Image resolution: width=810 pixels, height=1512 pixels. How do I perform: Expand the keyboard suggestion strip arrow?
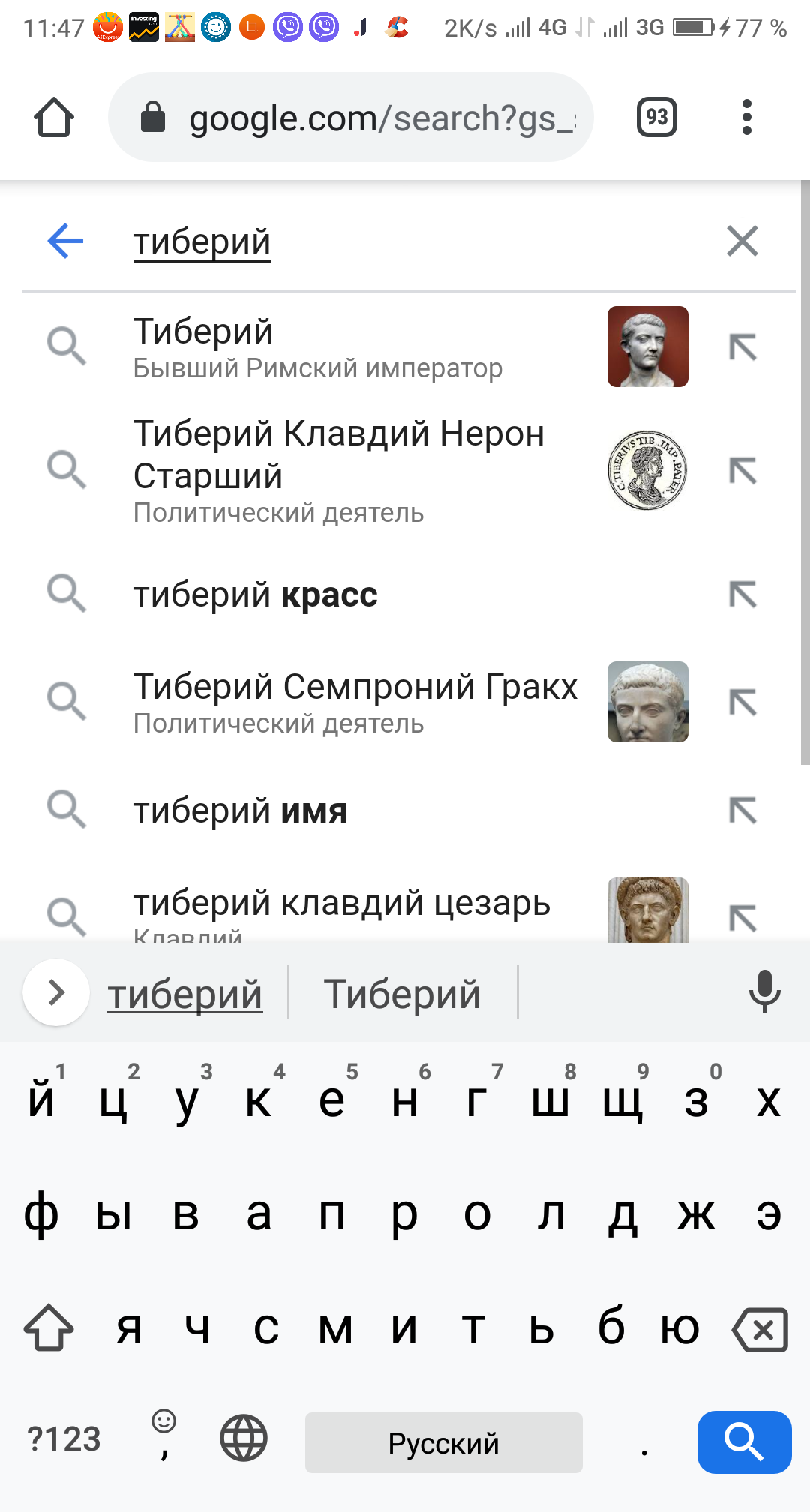(56, 993)
